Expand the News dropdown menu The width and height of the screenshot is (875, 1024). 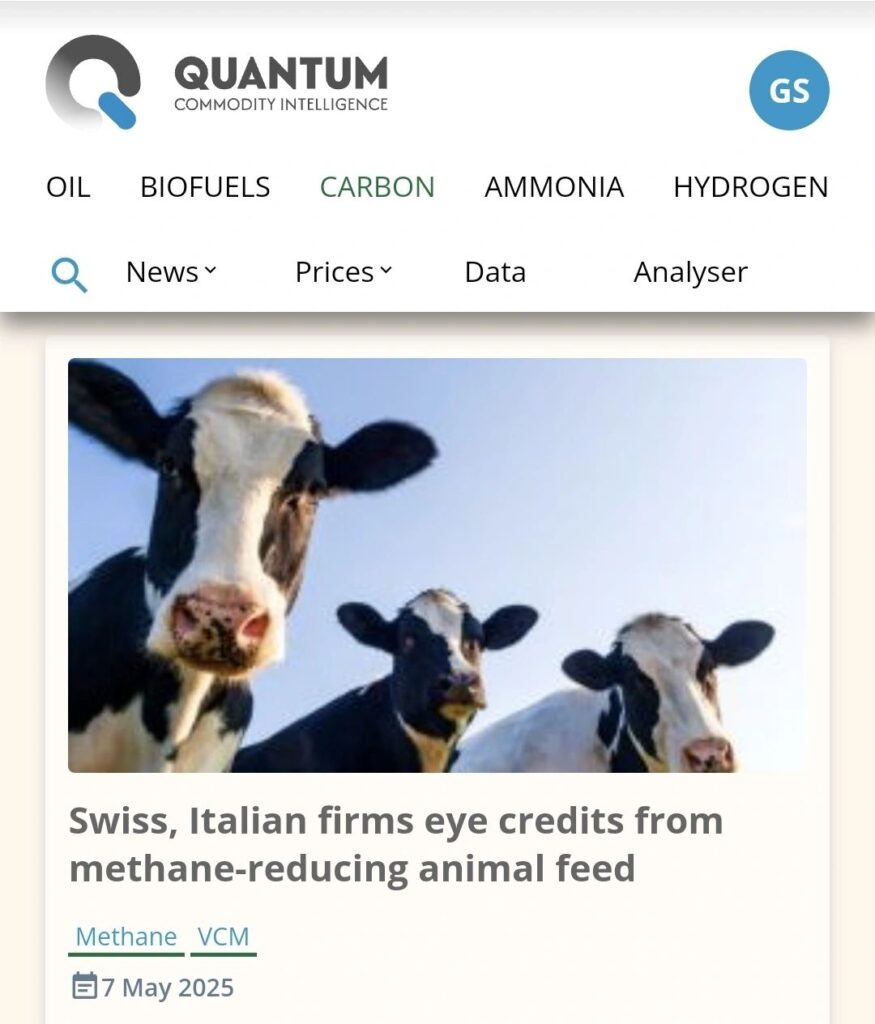pos(171,272)
